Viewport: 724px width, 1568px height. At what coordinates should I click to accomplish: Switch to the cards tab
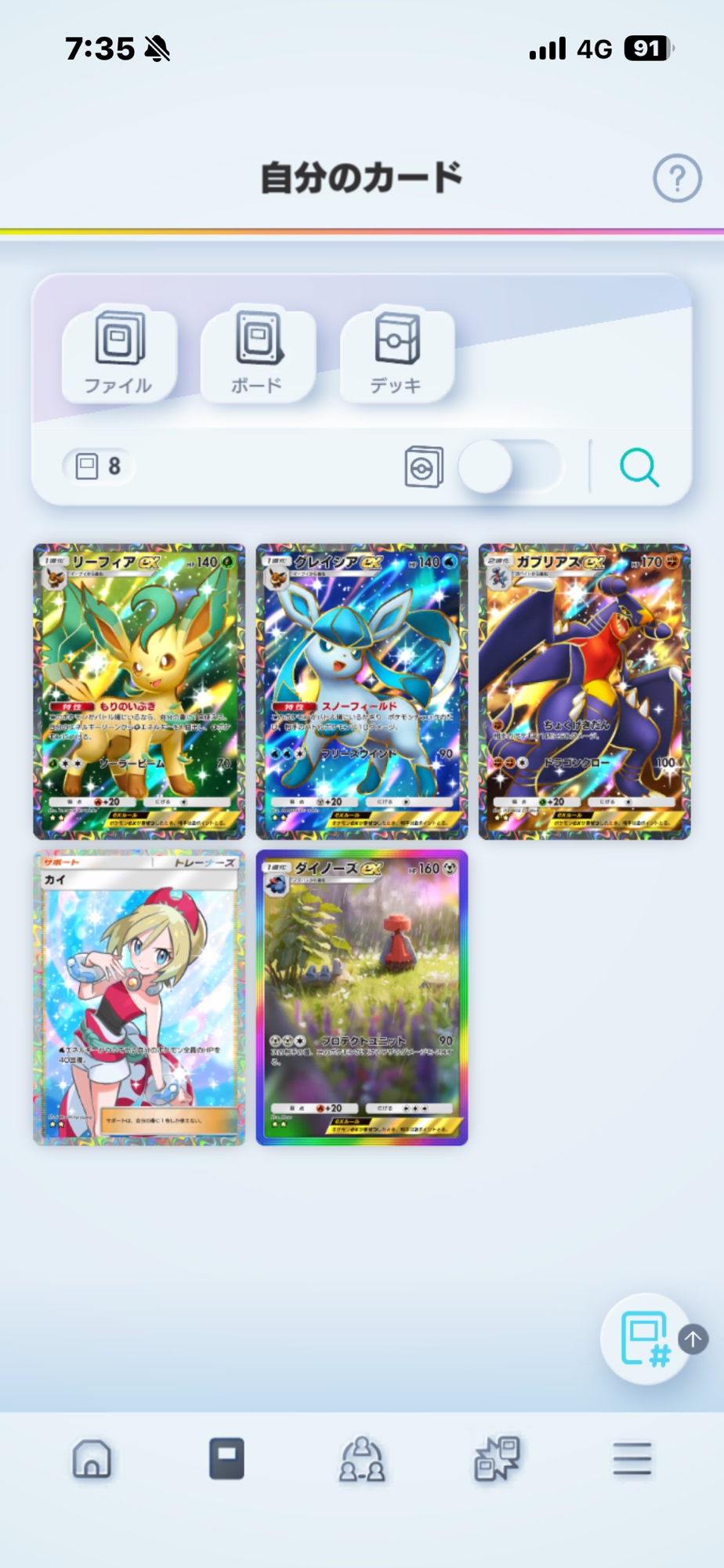[x=226, y=1460]
